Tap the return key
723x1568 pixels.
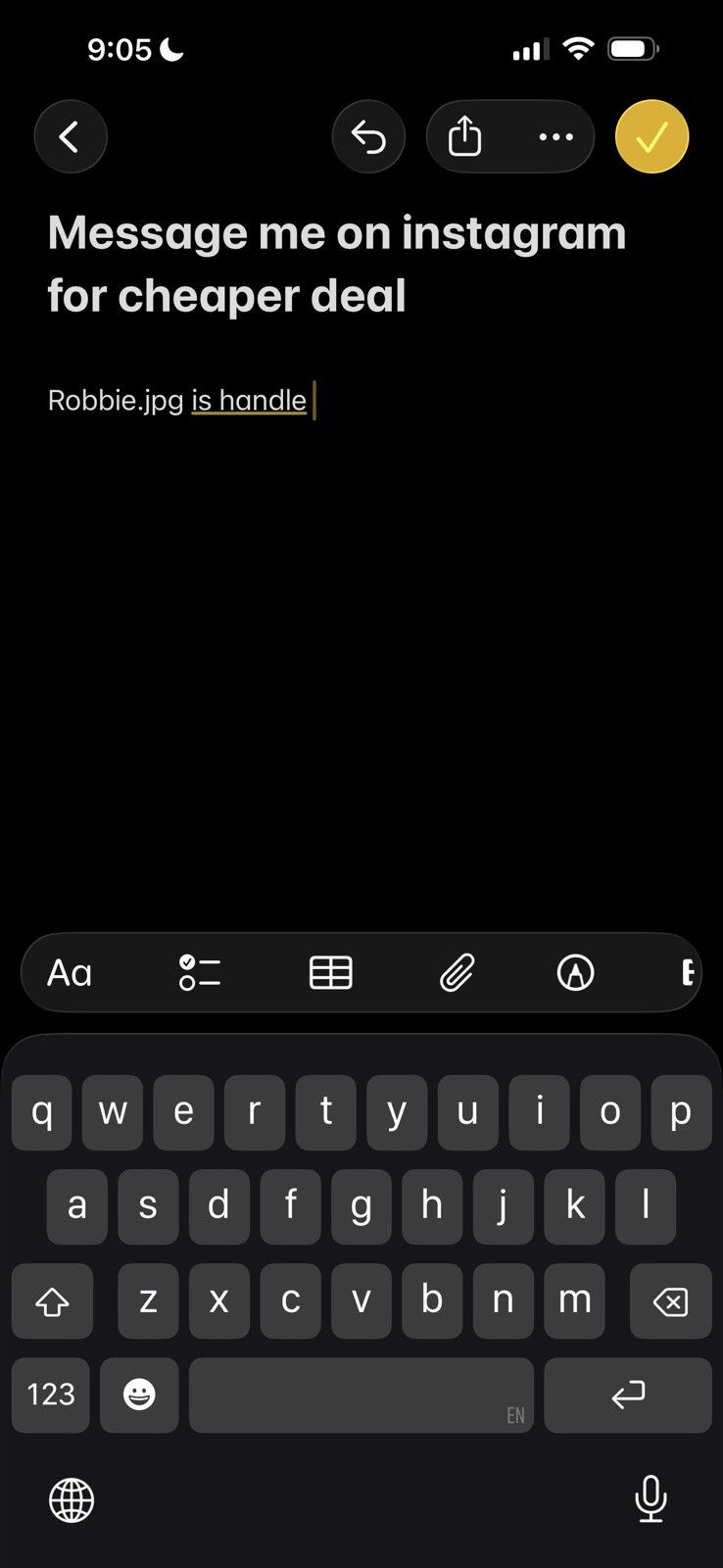[x=628, y=1395]
